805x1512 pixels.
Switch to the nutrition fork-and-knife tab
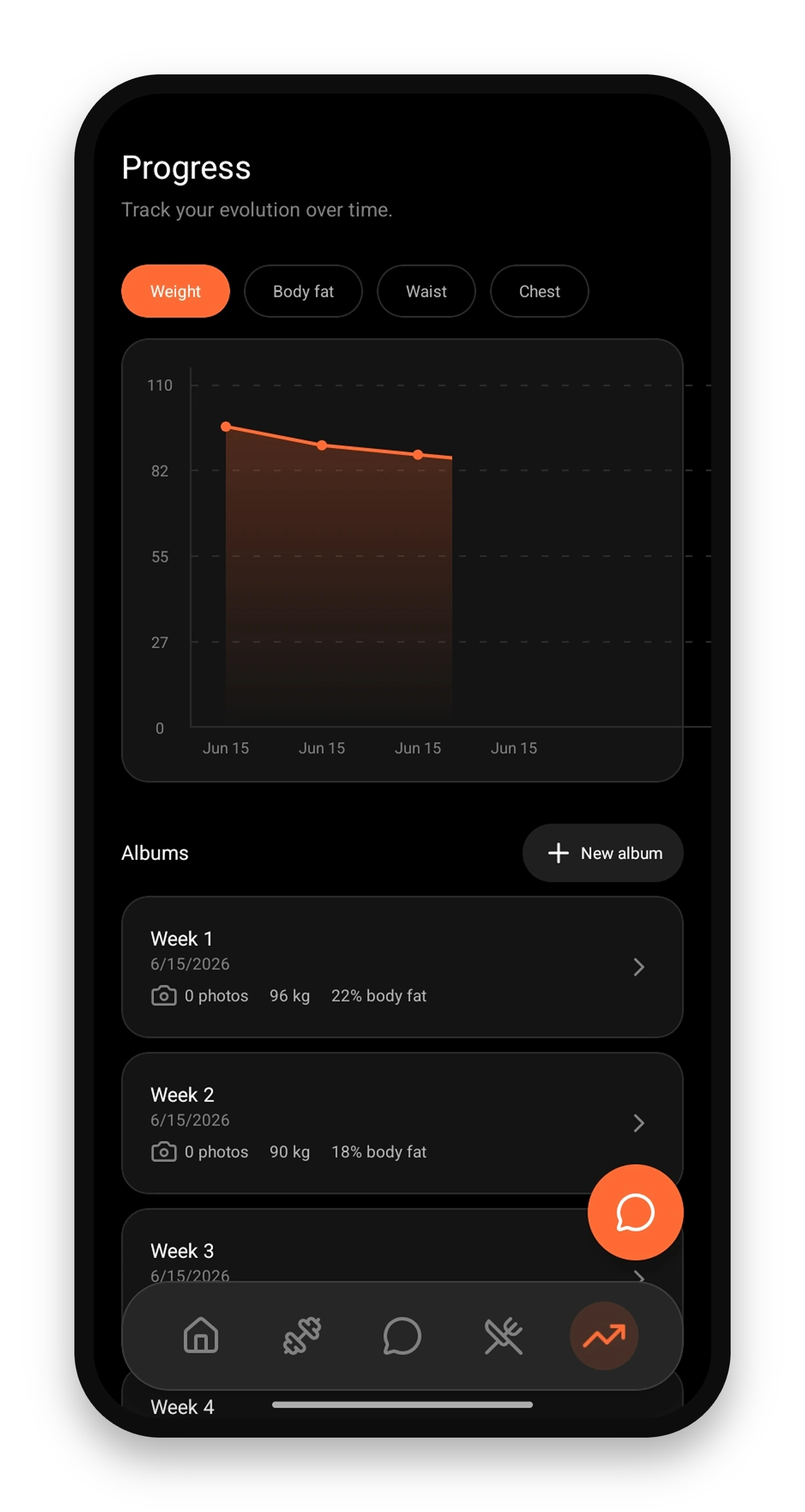tap(503, 1335)
